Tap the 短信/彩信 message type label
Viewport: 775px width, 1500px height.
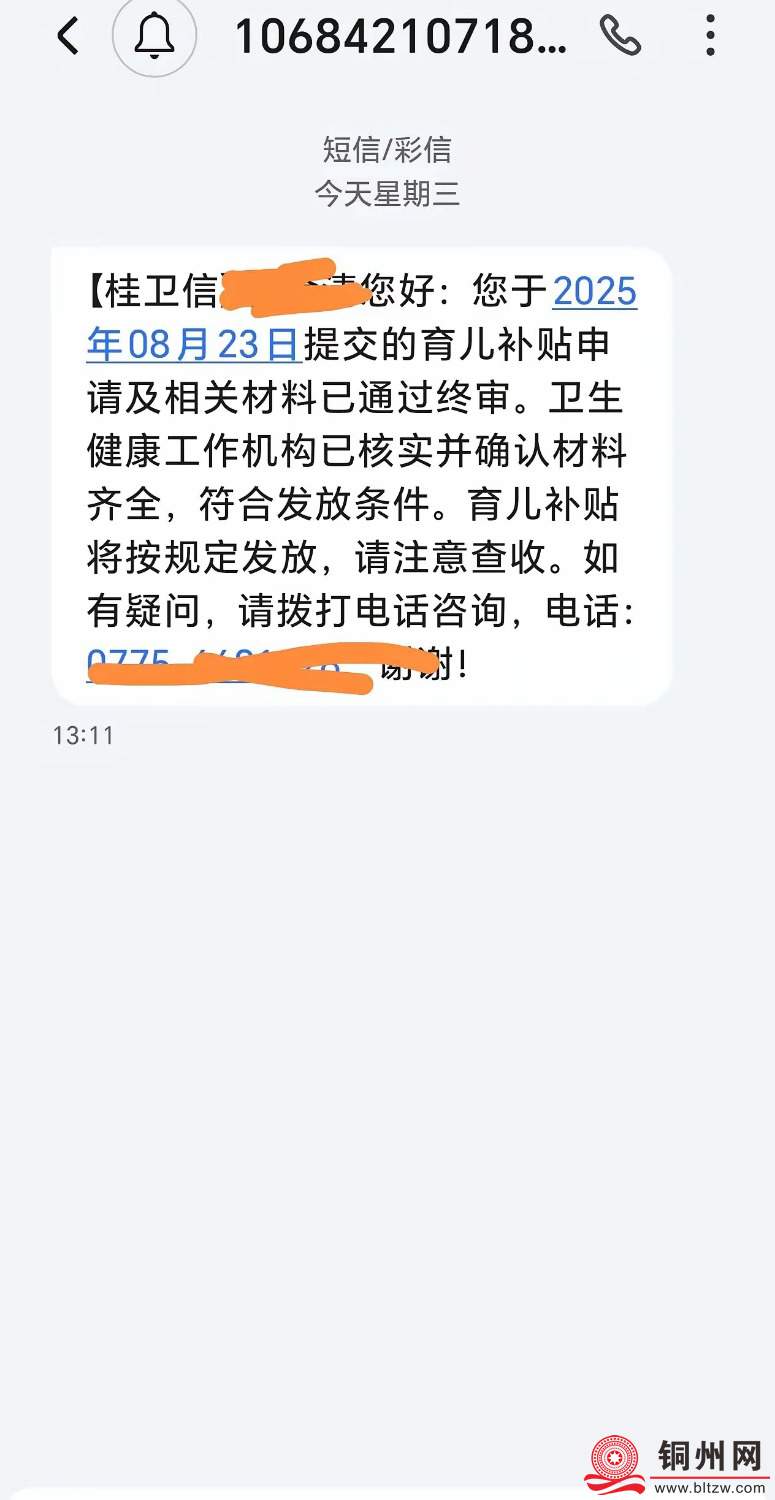(387, 149)
